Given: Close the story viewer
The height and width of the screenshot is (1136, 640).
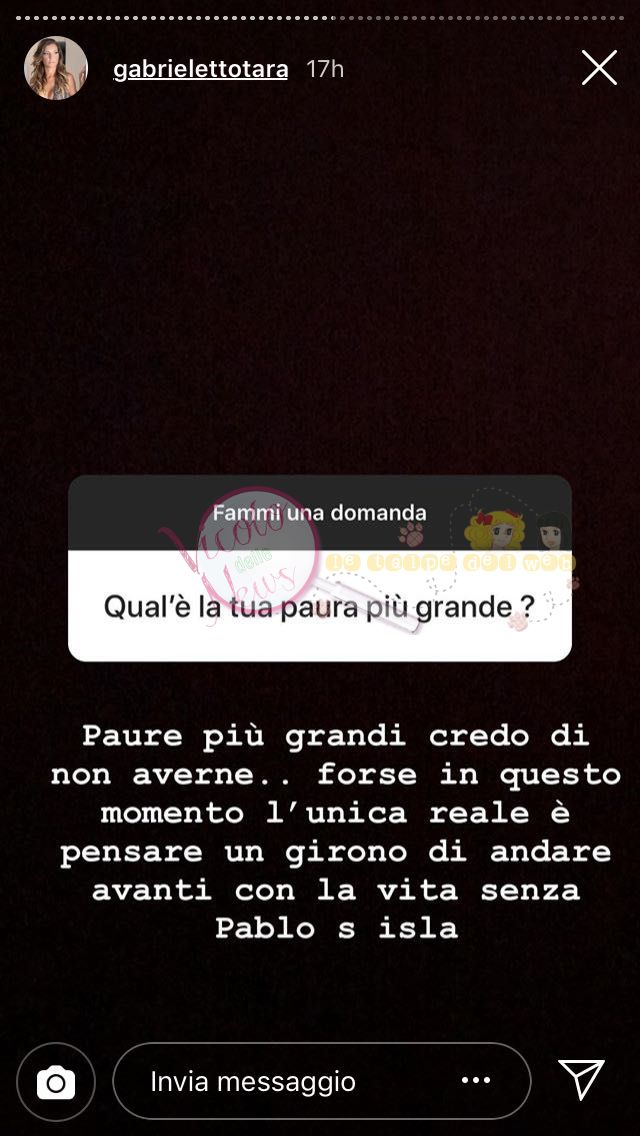Looking at the screenshot, I should (599, 68).
